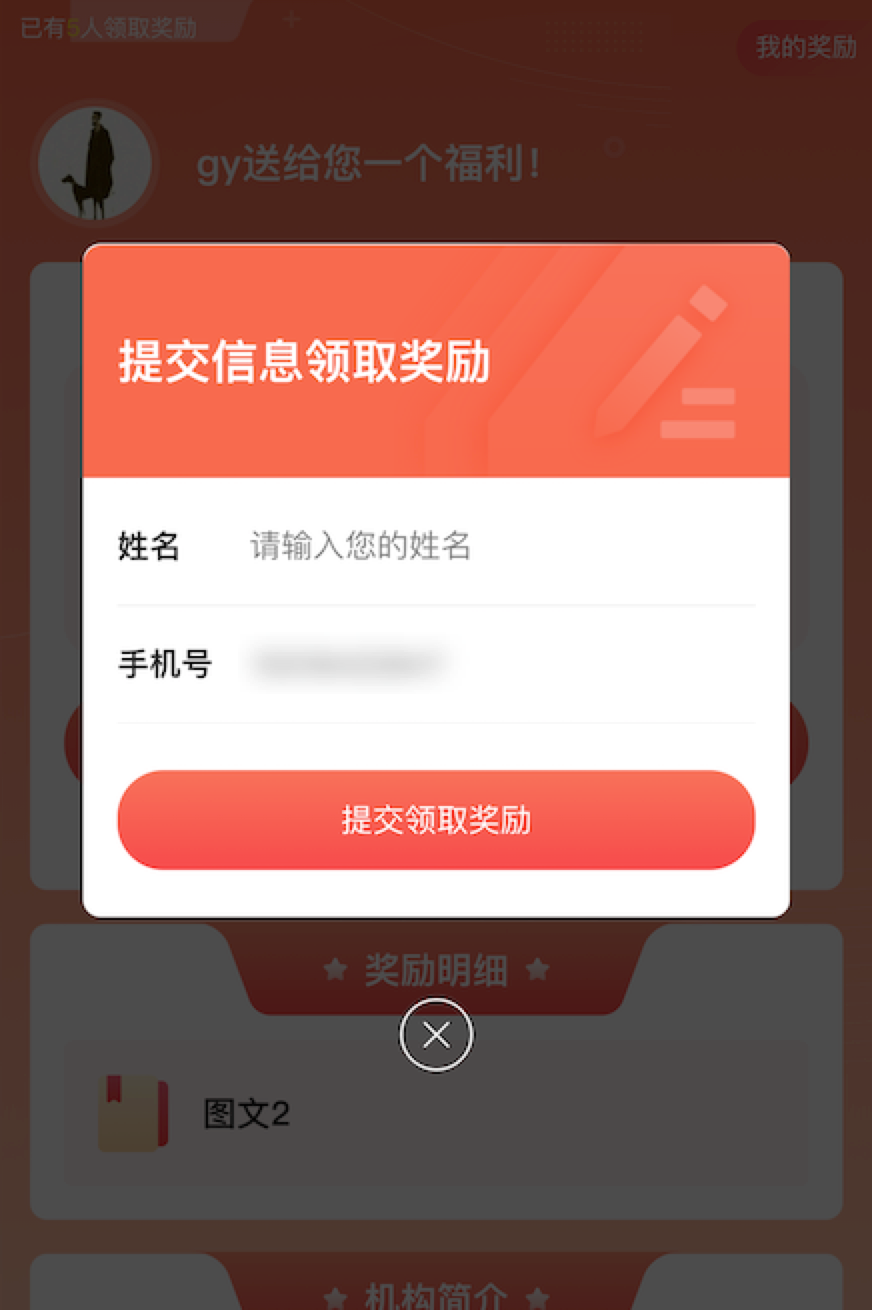
Task: Close the dialog with the X icon
Action: 436,1035
